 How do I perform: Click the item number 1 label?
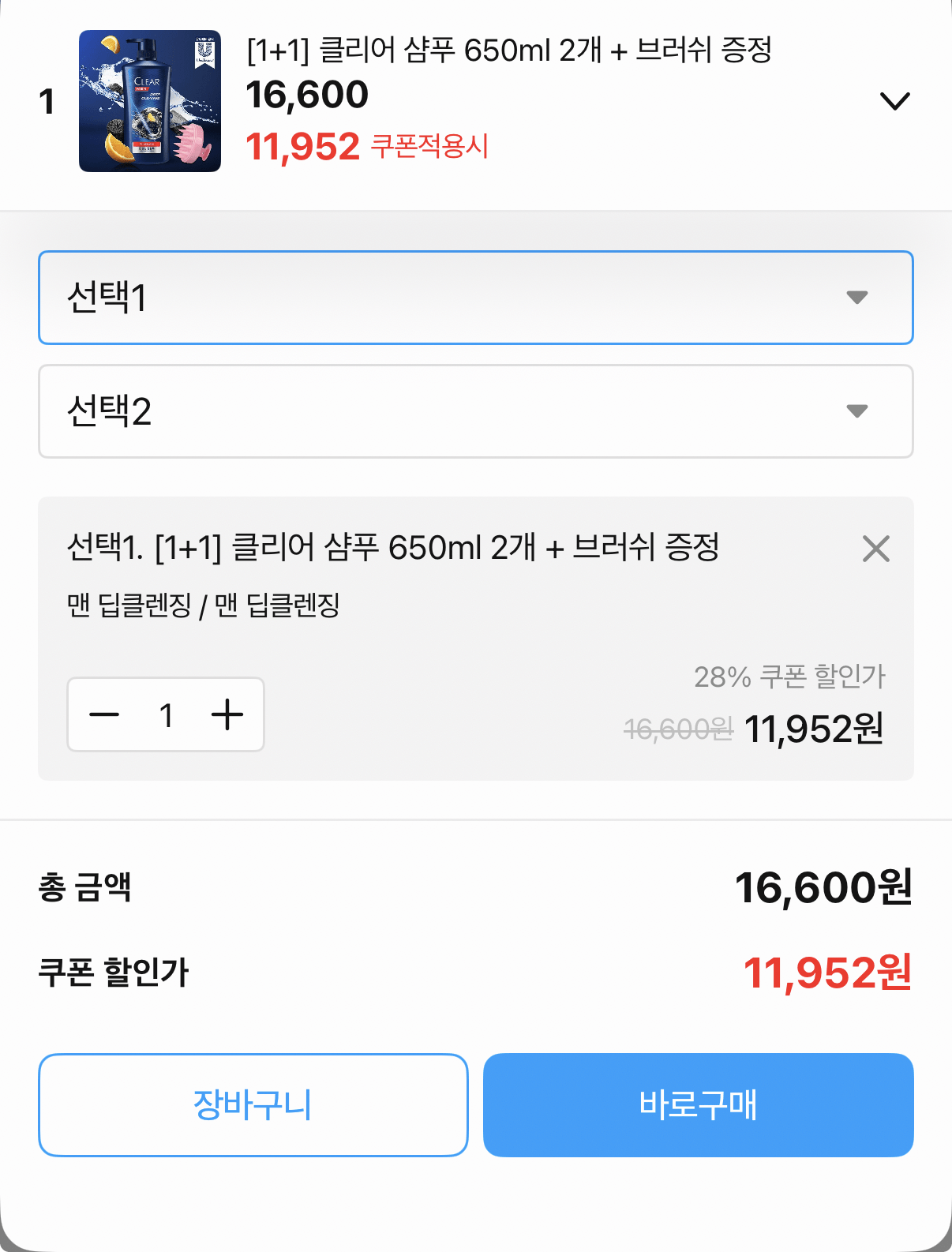(x=46, y=100)
